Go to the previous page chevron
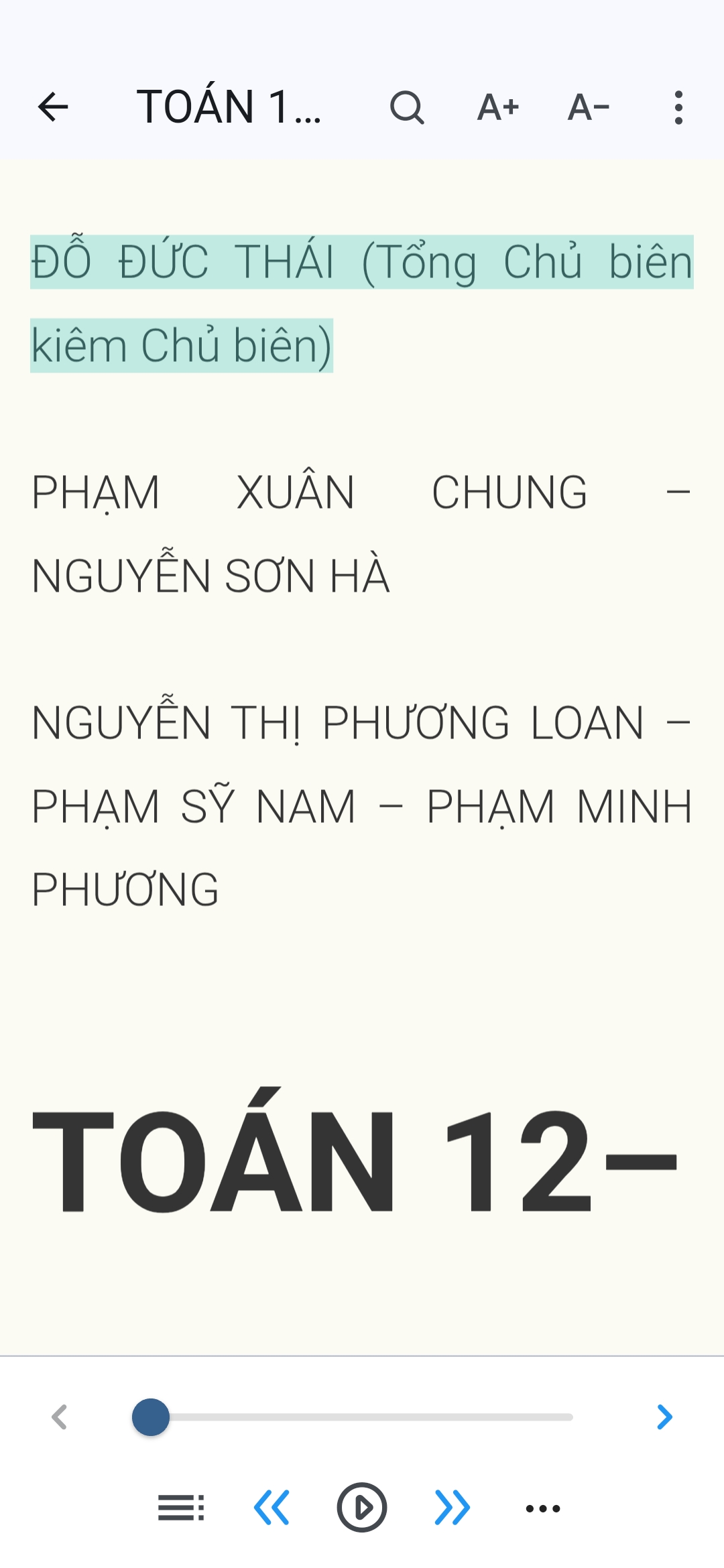 click(x=60, y=1417)
